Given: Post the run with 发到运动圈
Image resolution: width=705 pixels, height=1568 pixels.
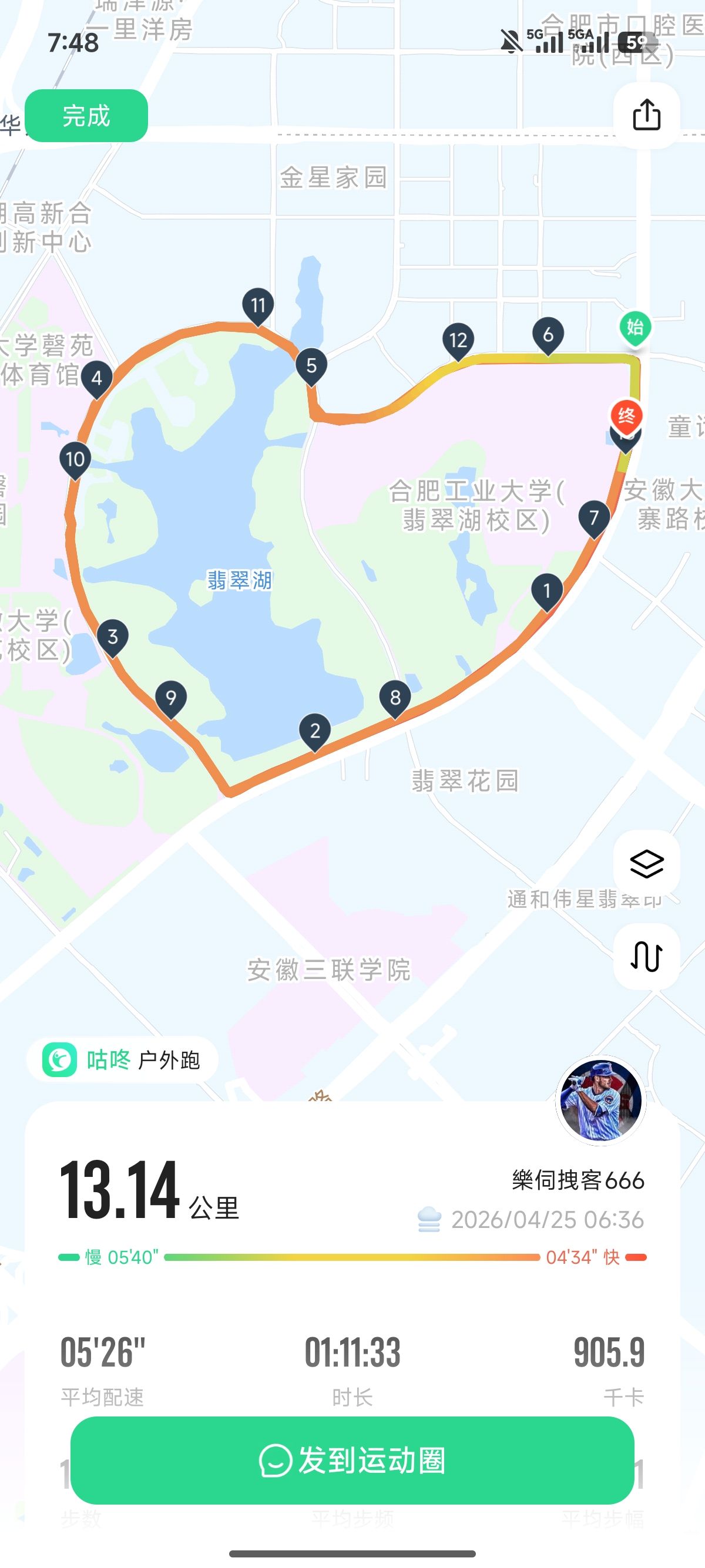Looking at the screenshot, I should (x=352, y=1461).
